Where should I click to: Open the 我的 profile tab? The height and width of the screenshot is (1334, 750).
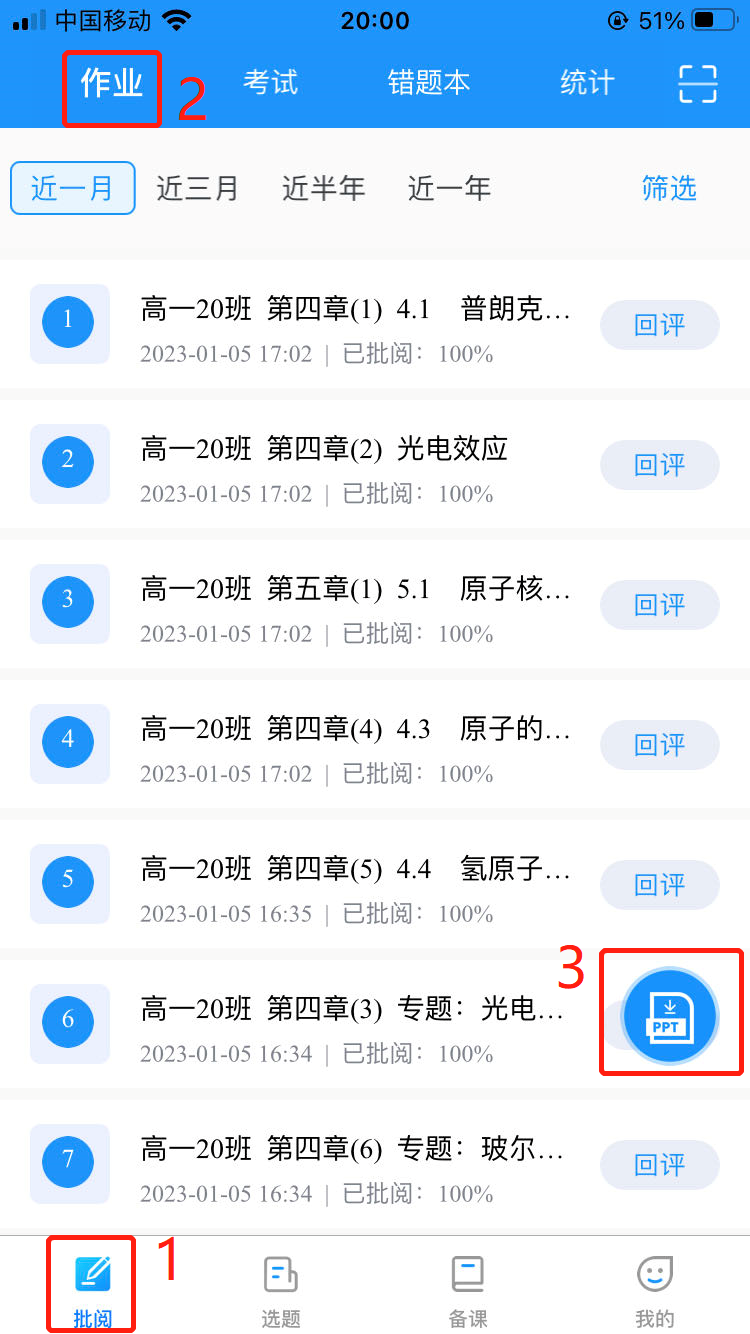tap(654, 1290)
